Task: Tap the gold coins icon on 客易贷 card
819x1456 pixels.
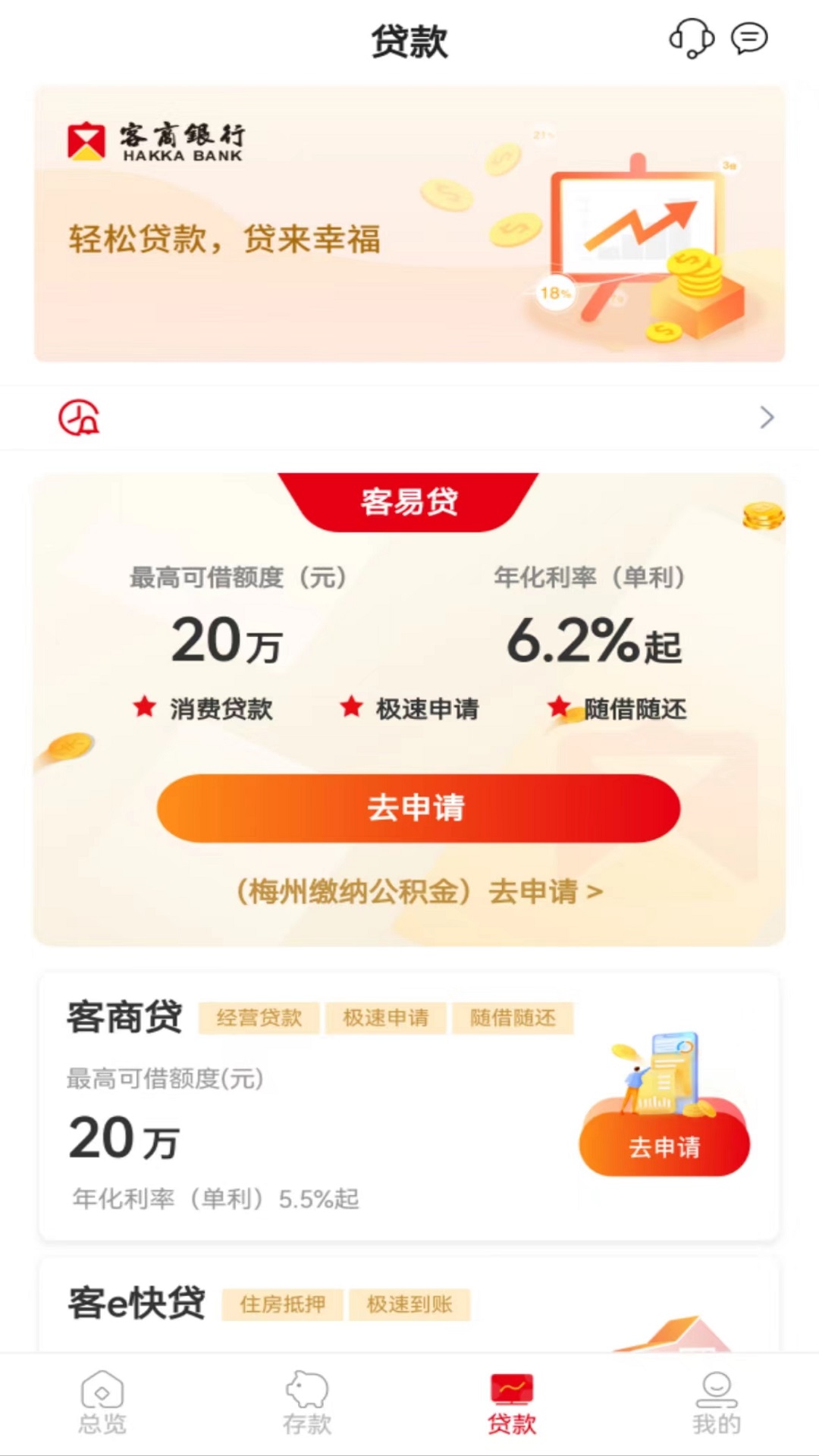Action: click(x=761, y=516)
